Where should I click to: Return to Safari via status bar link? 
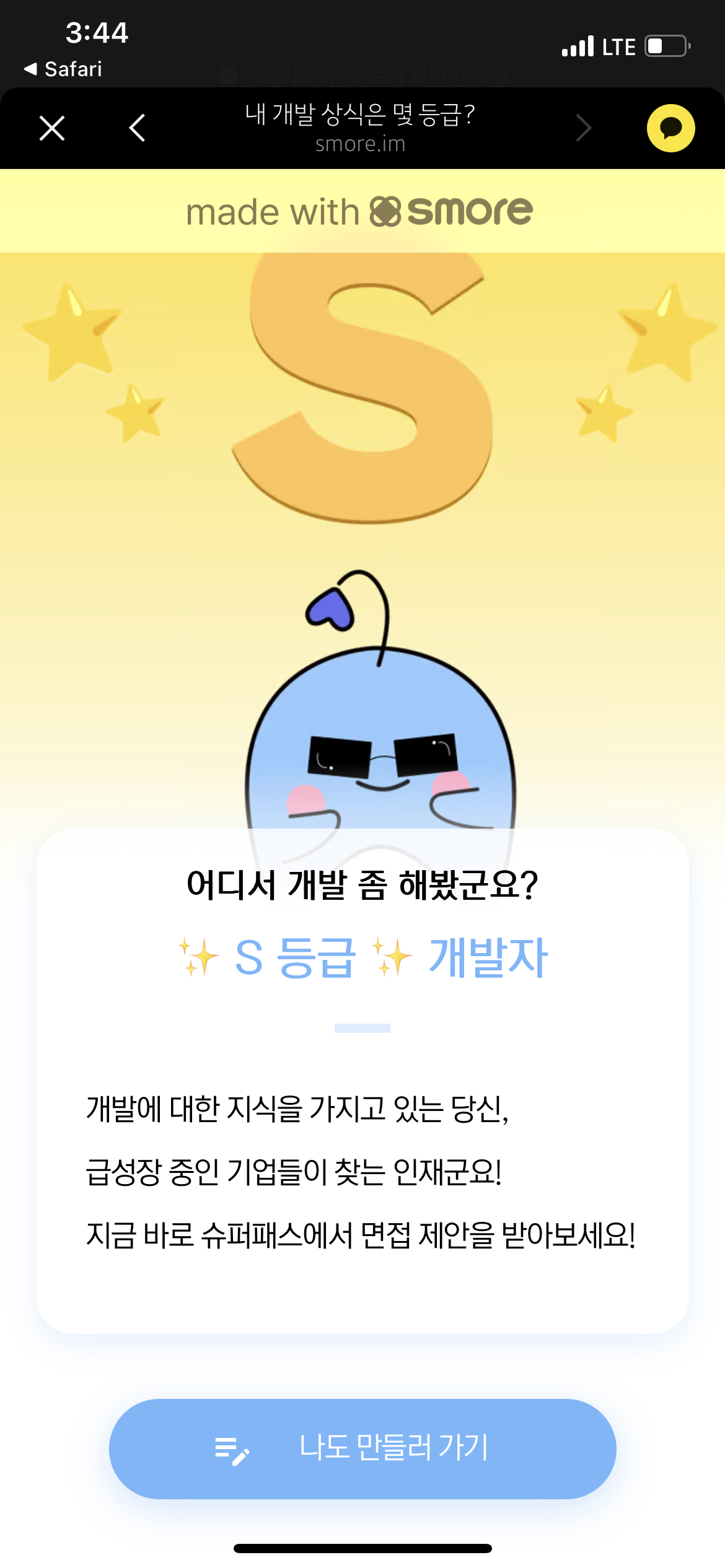63,69
